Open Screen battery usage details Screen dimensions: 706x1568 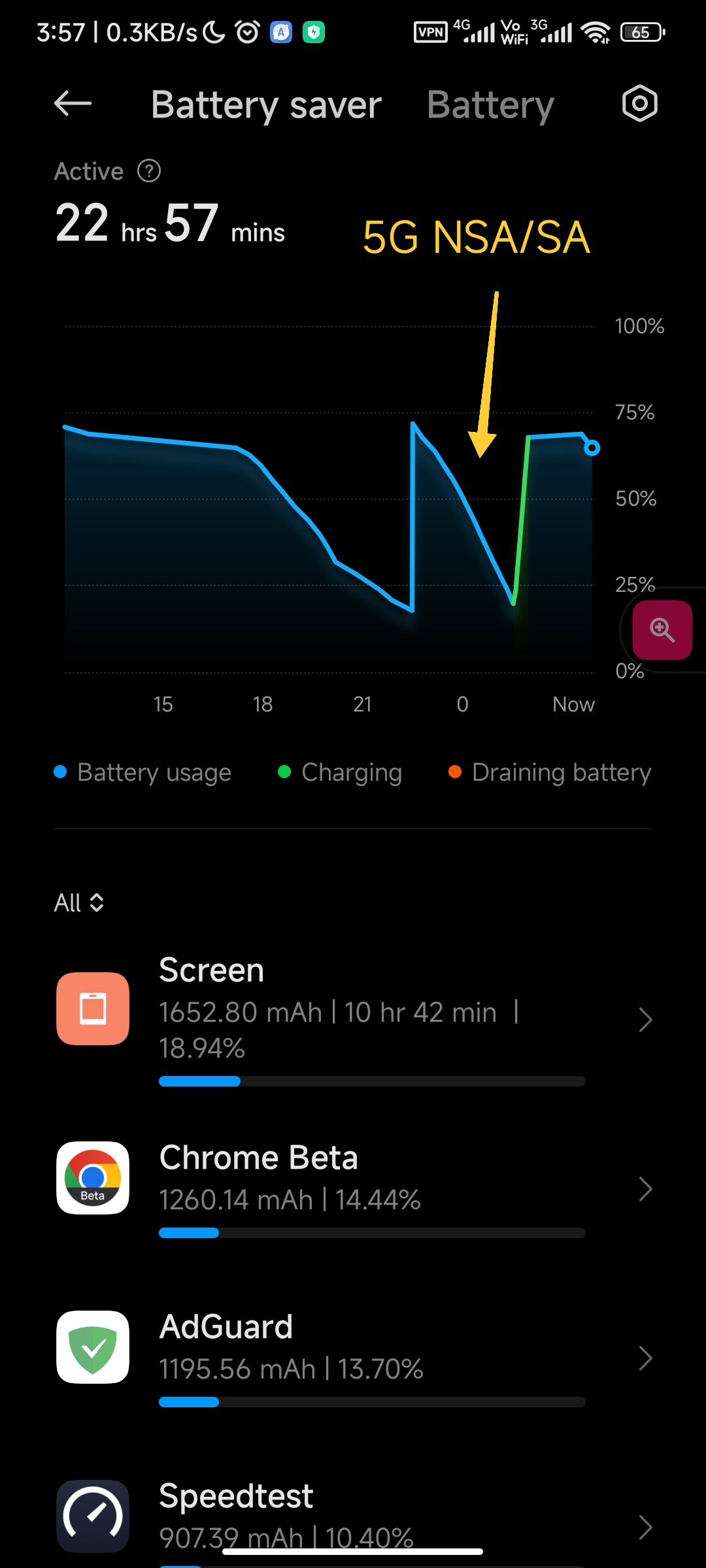[353, 1019]
